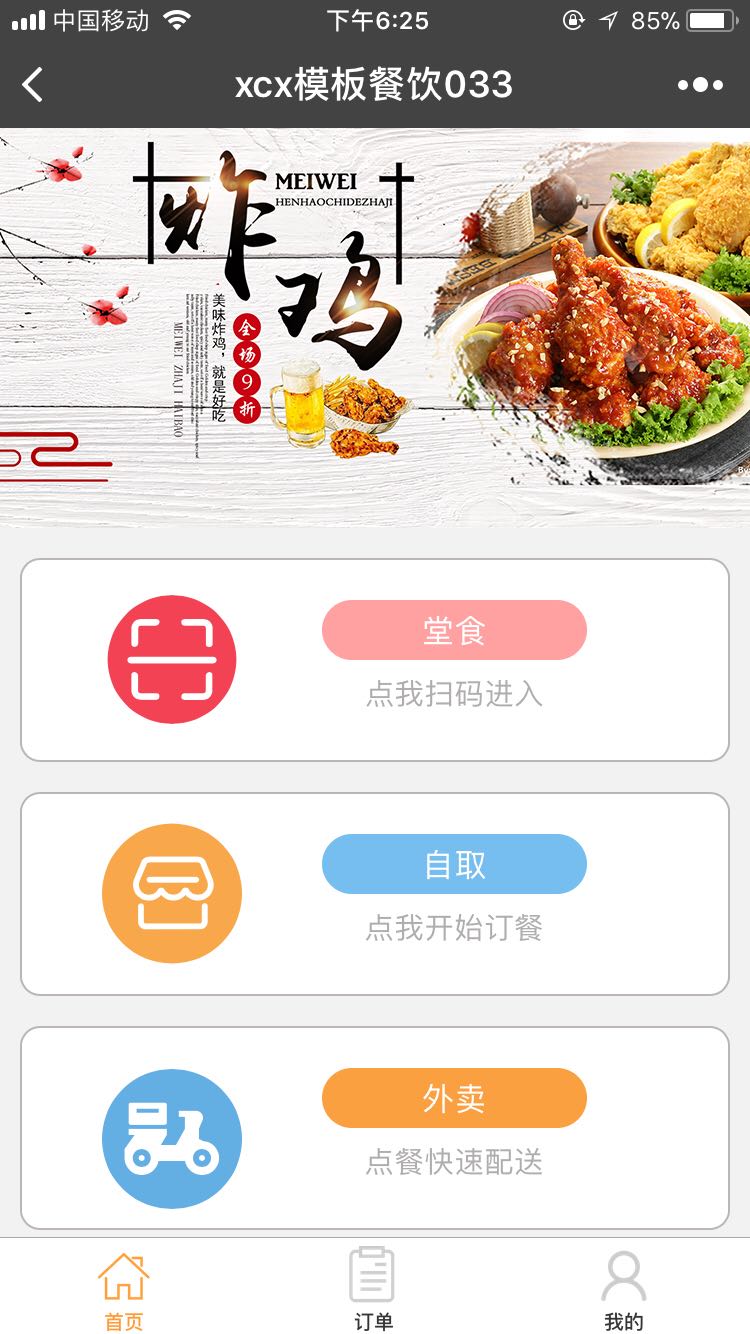
Task: Open the fried chicken promo banner
Action: click(x=375, y=325)
